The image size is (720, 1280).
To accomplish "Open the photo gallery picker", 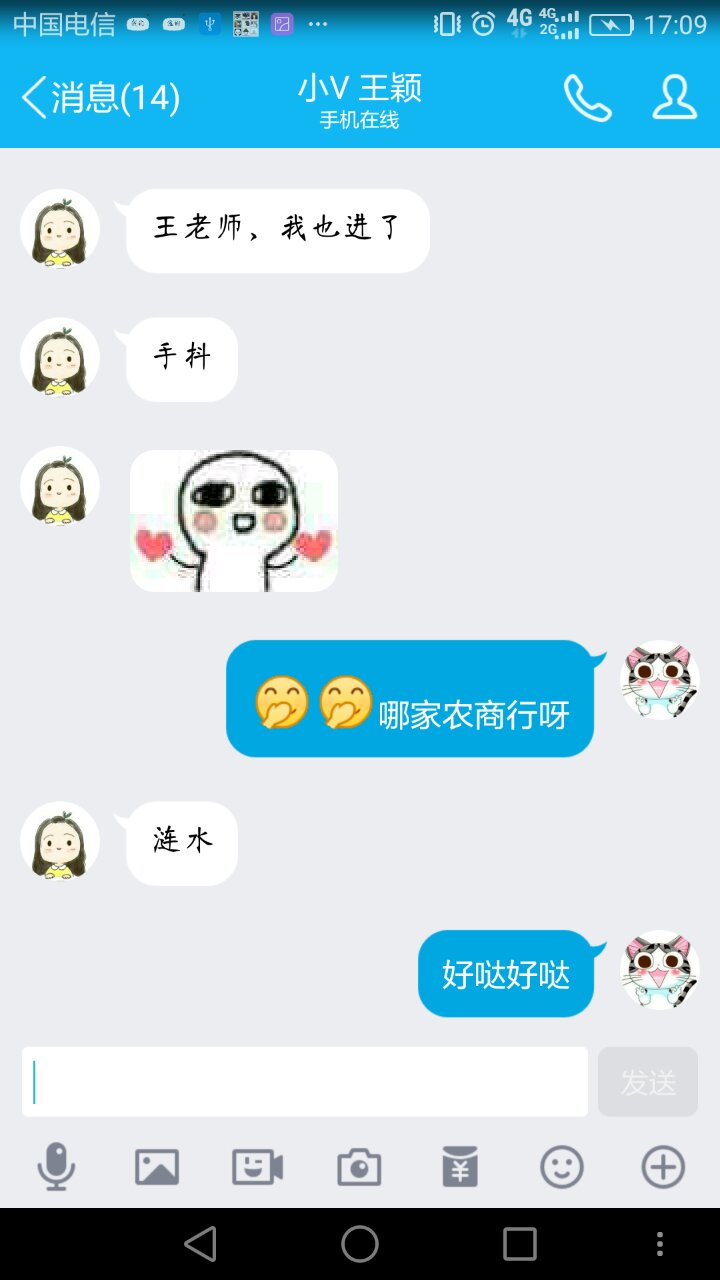I will click(x=157, y=1167).
